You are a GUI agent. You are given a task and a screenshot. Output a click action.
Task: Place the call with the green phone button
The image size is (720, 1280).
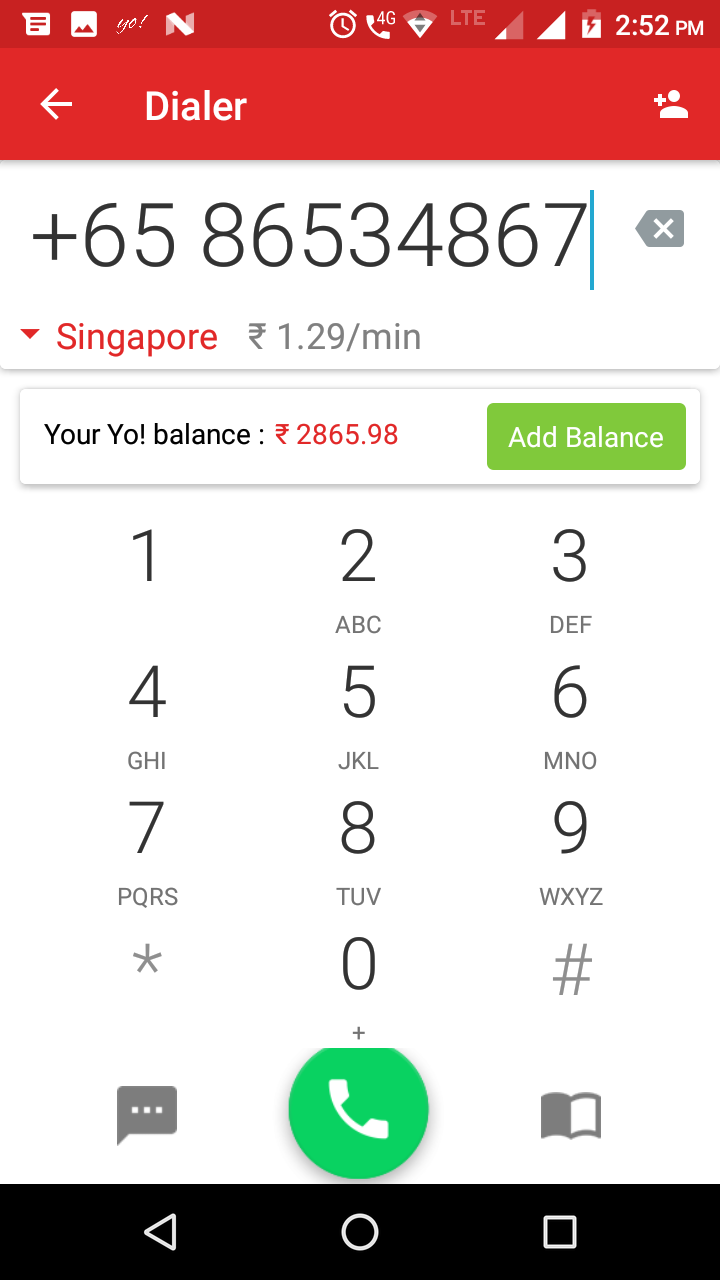click(358, 1110)
